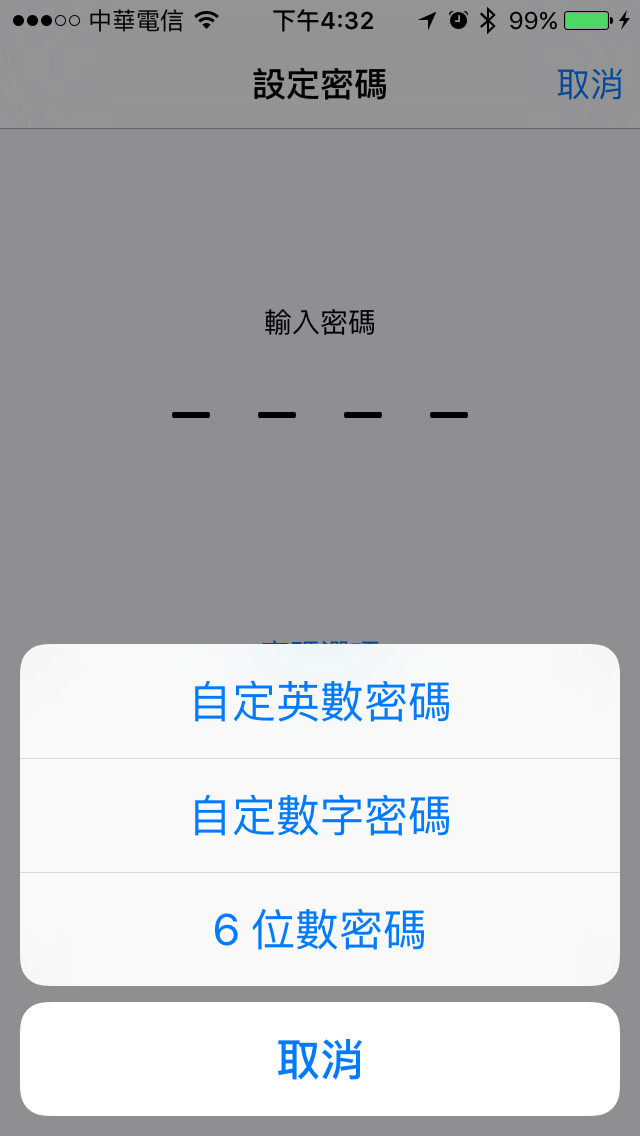The image size is (640, 1136).
Task: Pick the 6 位數密碼 option
Action: 320,930
